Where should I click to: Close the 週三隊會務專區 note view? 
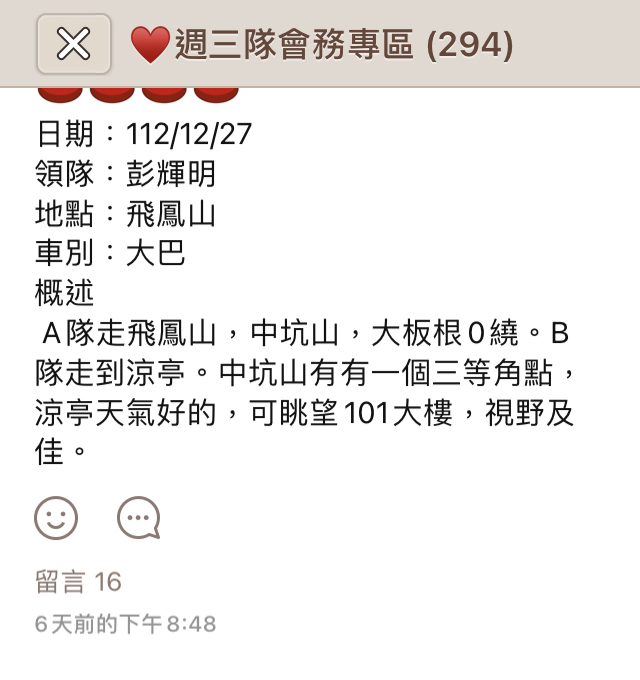pos(74,44)
